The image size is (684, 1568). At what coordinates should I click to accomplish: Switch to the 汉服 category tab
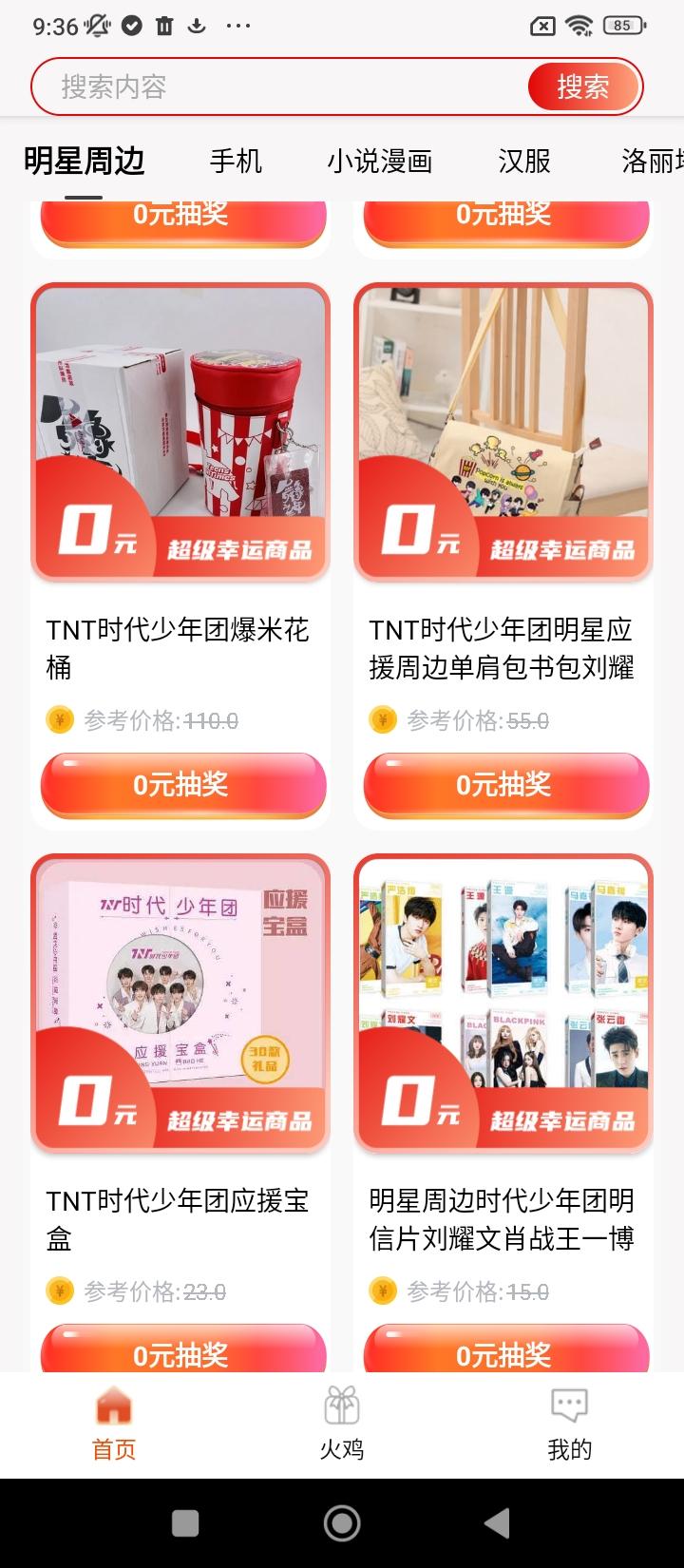524,162
